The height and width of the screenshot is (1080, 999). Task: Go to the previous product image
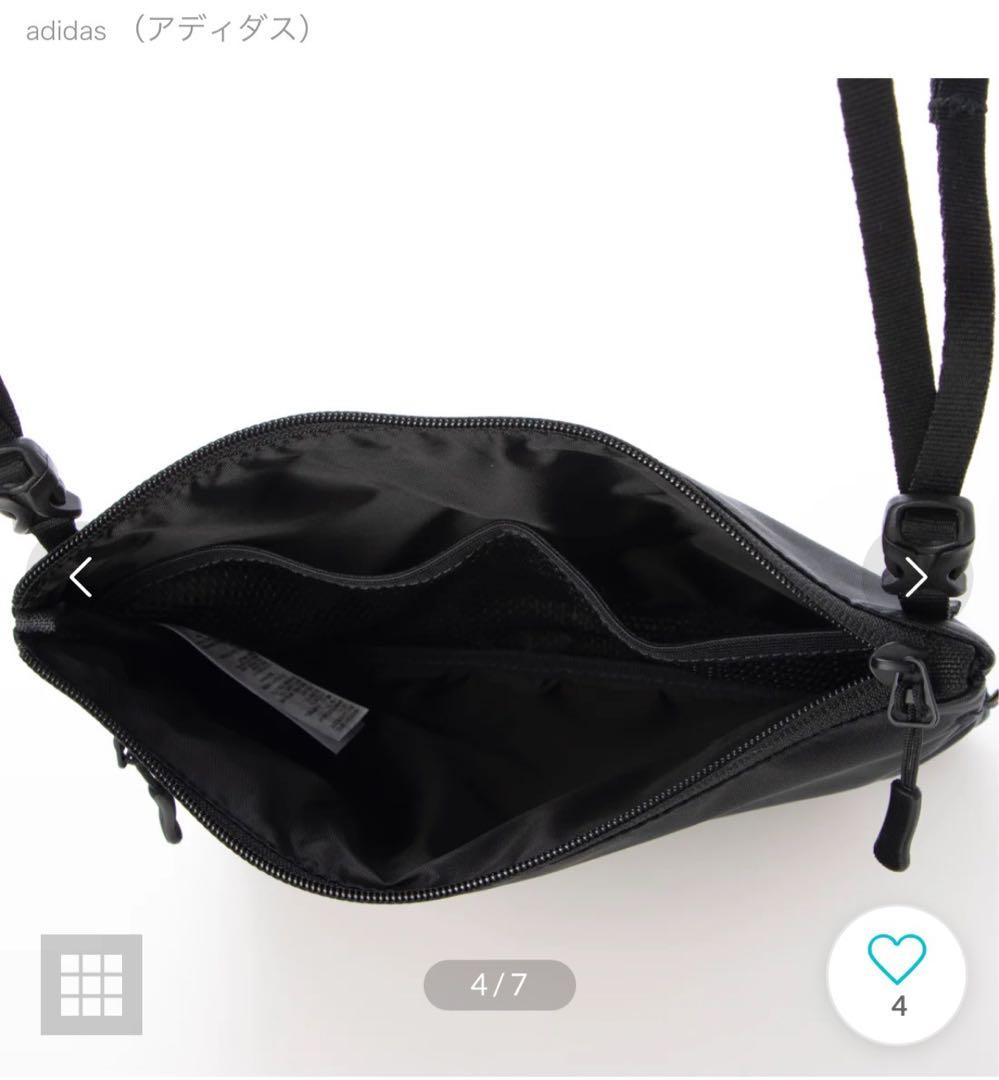point(80,577)
